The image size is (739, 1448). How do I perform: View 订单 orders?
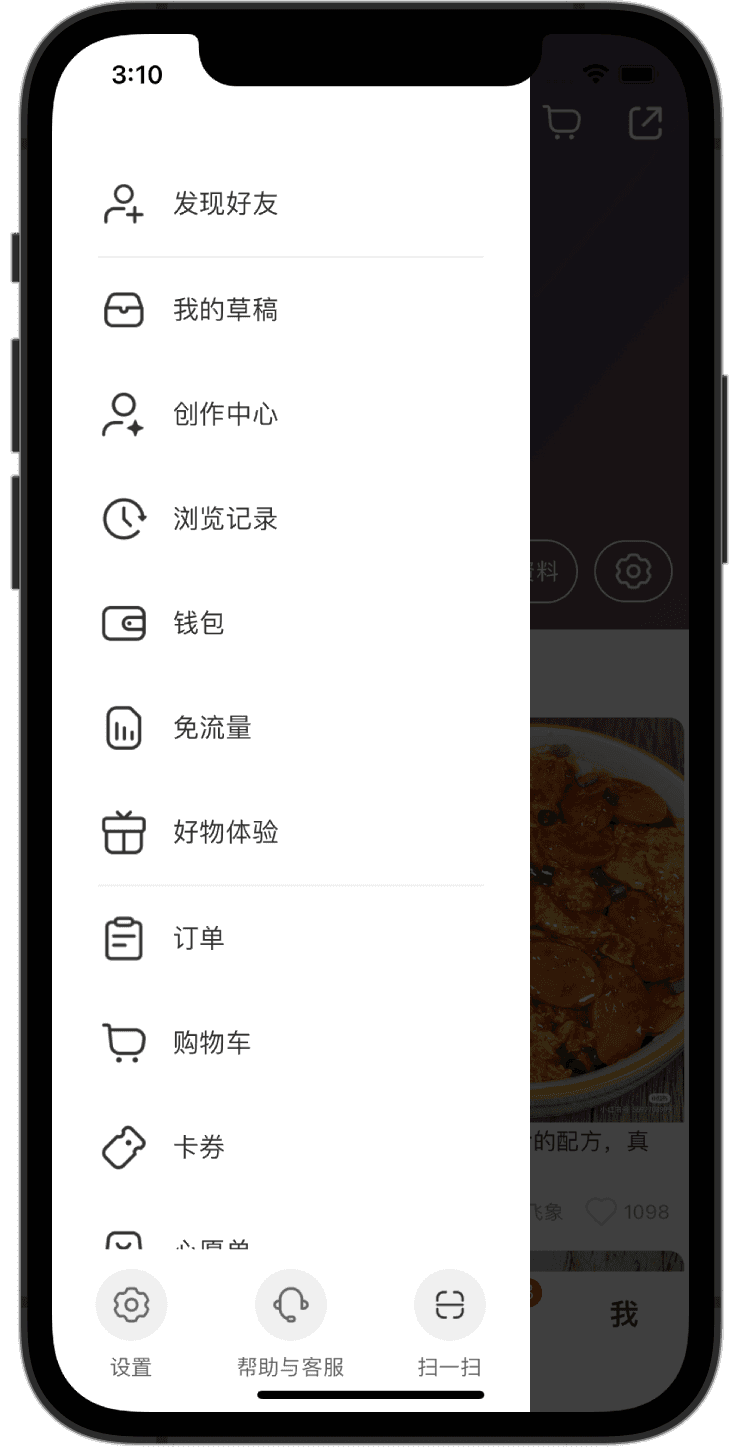point(199,938)
